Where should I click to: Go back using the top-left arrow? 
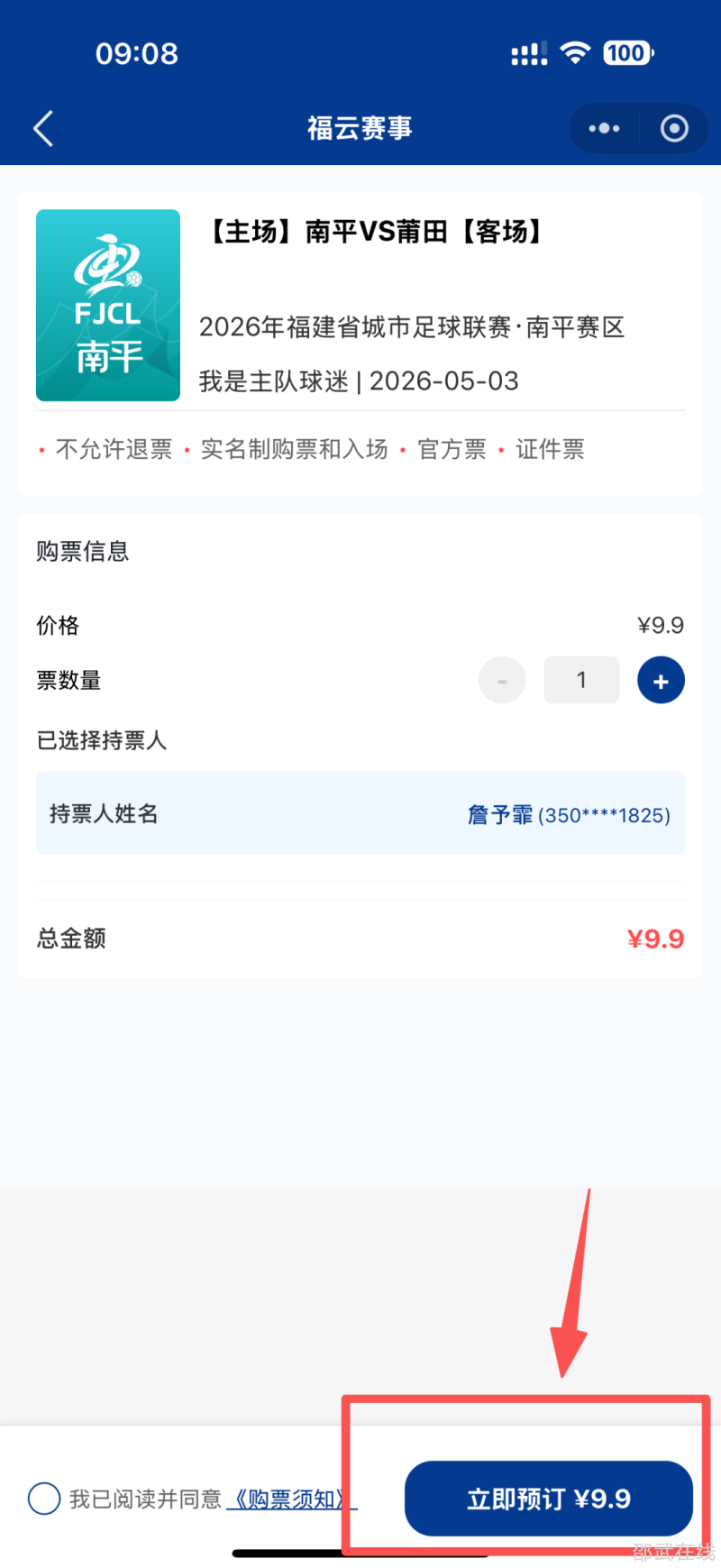pos(43,129)
